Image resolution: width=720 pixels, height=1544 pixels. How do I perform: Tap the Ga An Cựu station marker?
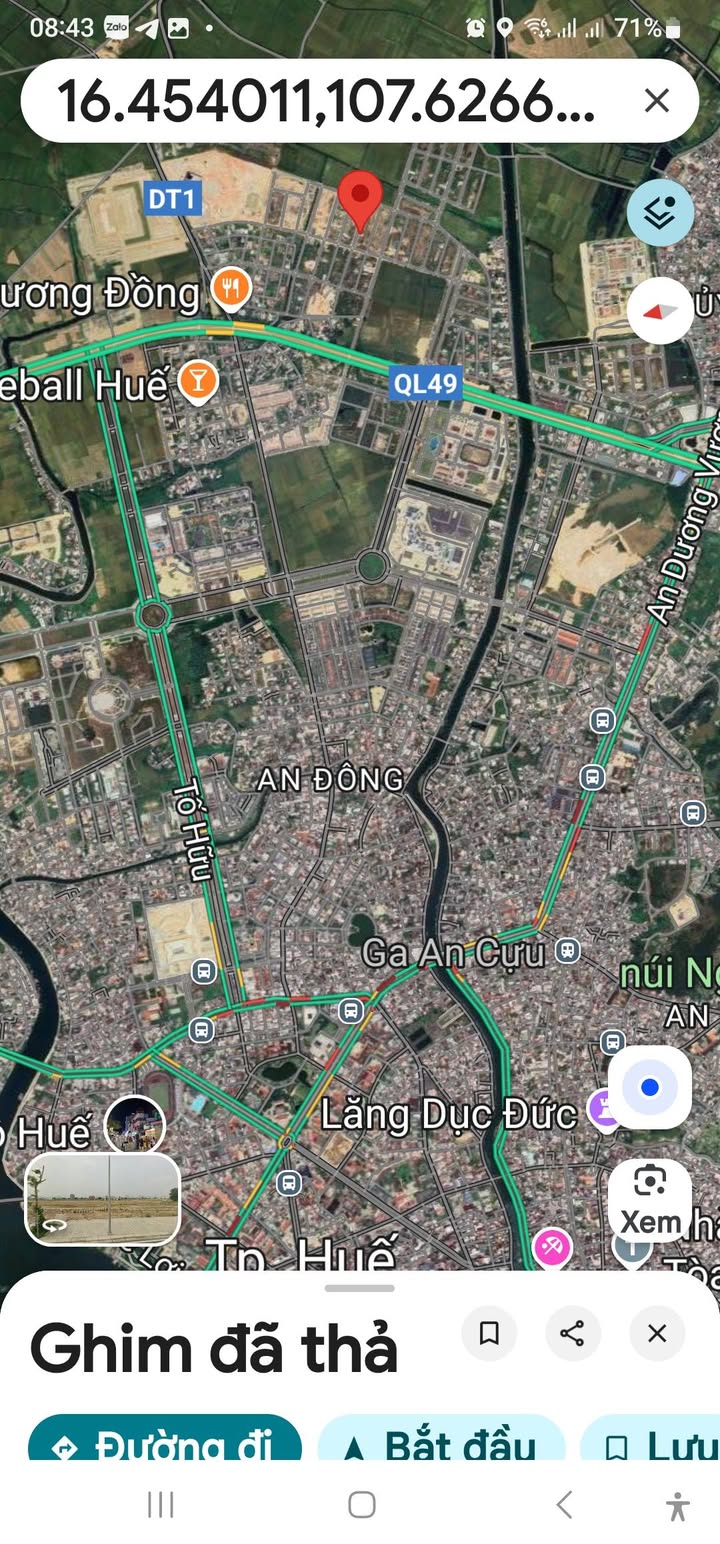(568, 950)
